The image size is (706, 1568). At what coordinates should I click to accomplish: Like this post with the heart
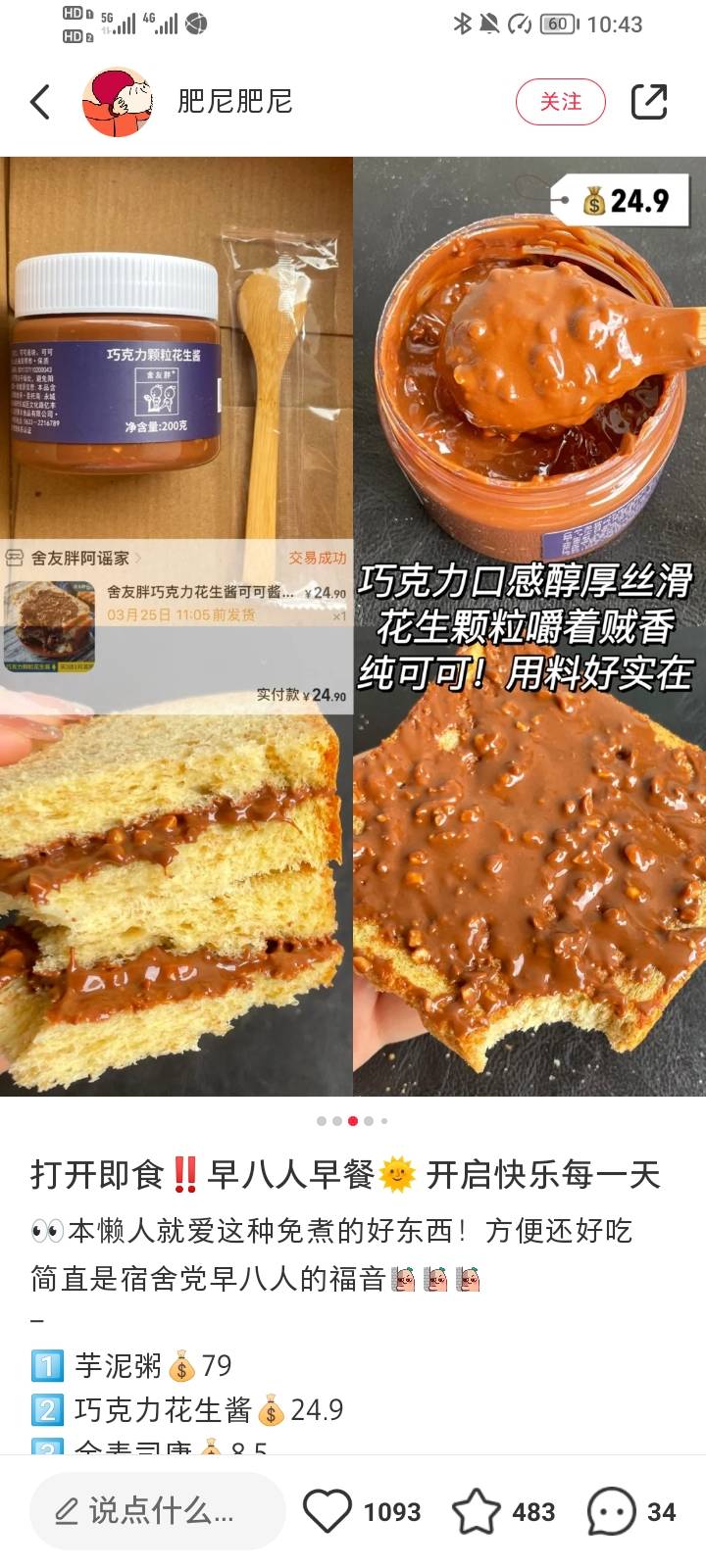point(328,1511)
